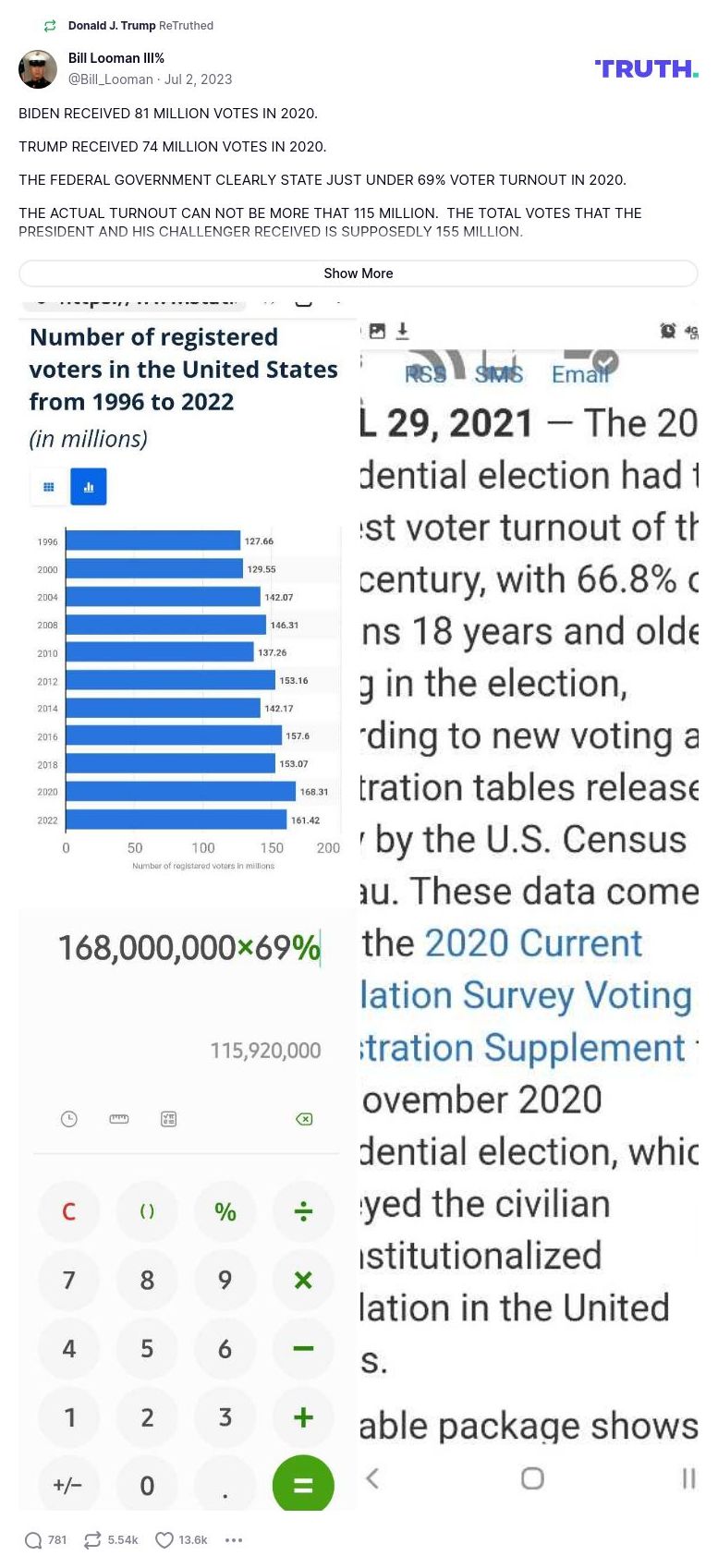Click the ReTruthed repost icon

(x=49, y=26)
